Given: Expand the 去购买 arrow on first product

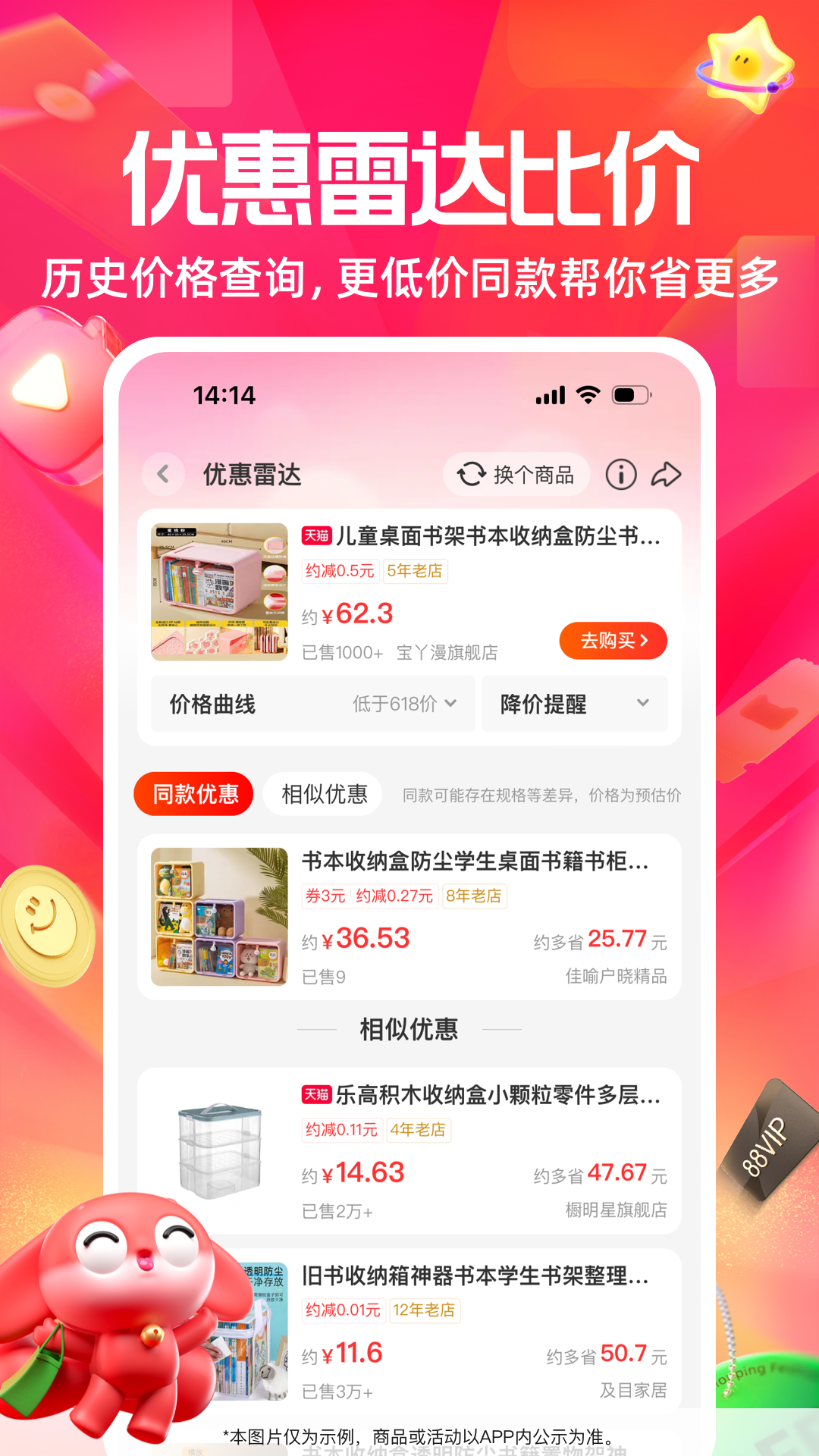Looking at the screenshot, I should click(645, 641).
